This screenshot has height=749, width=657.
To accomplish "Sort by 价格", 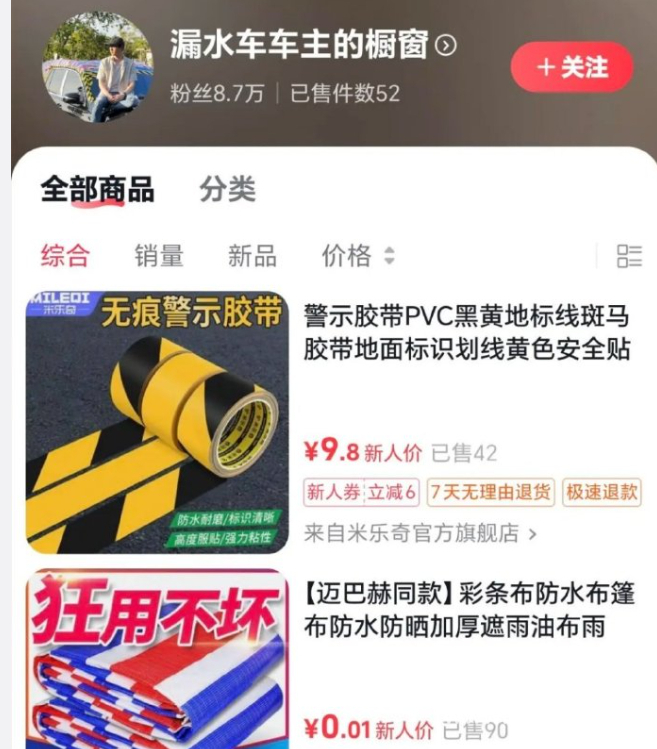I will [357, 256].
